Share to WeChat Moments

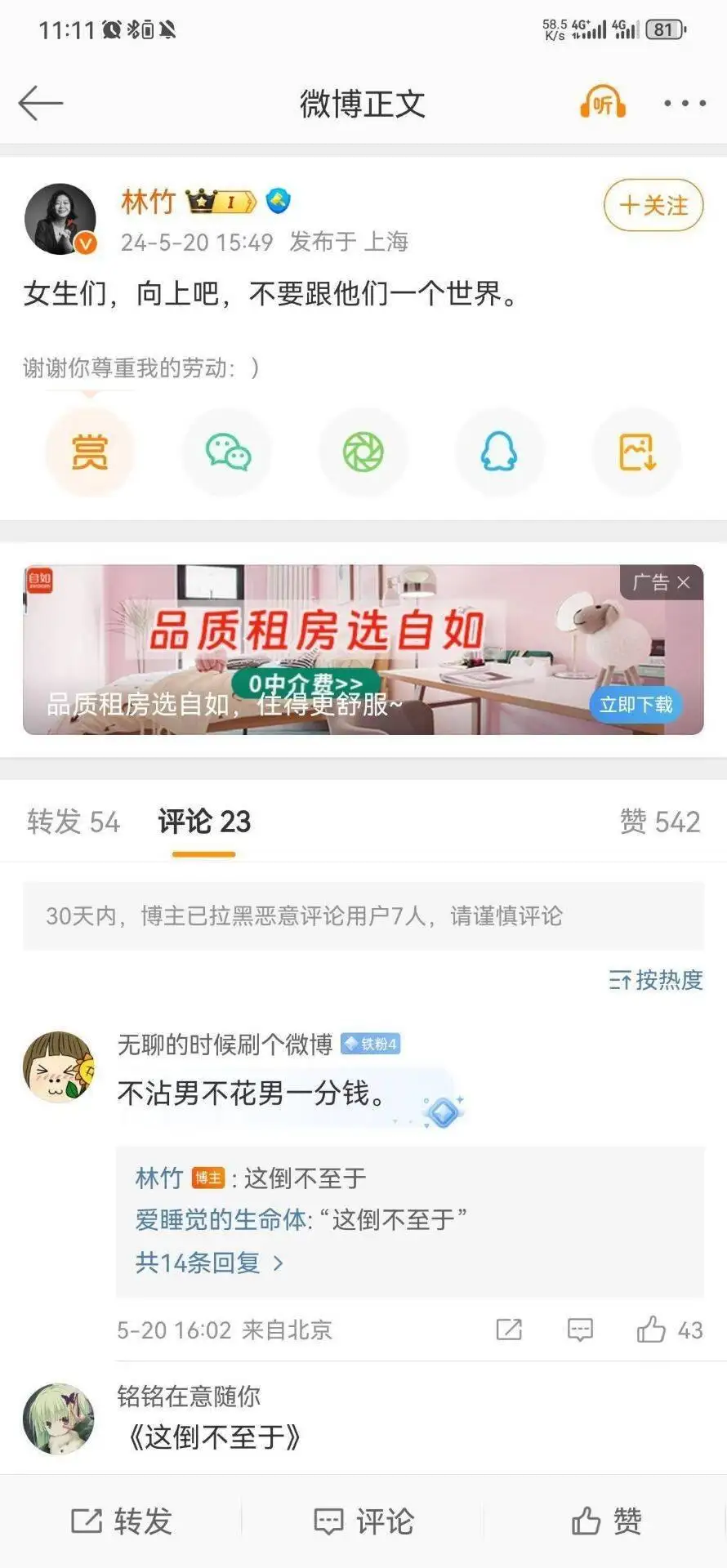pyautogui.click(x=363, y=452)
